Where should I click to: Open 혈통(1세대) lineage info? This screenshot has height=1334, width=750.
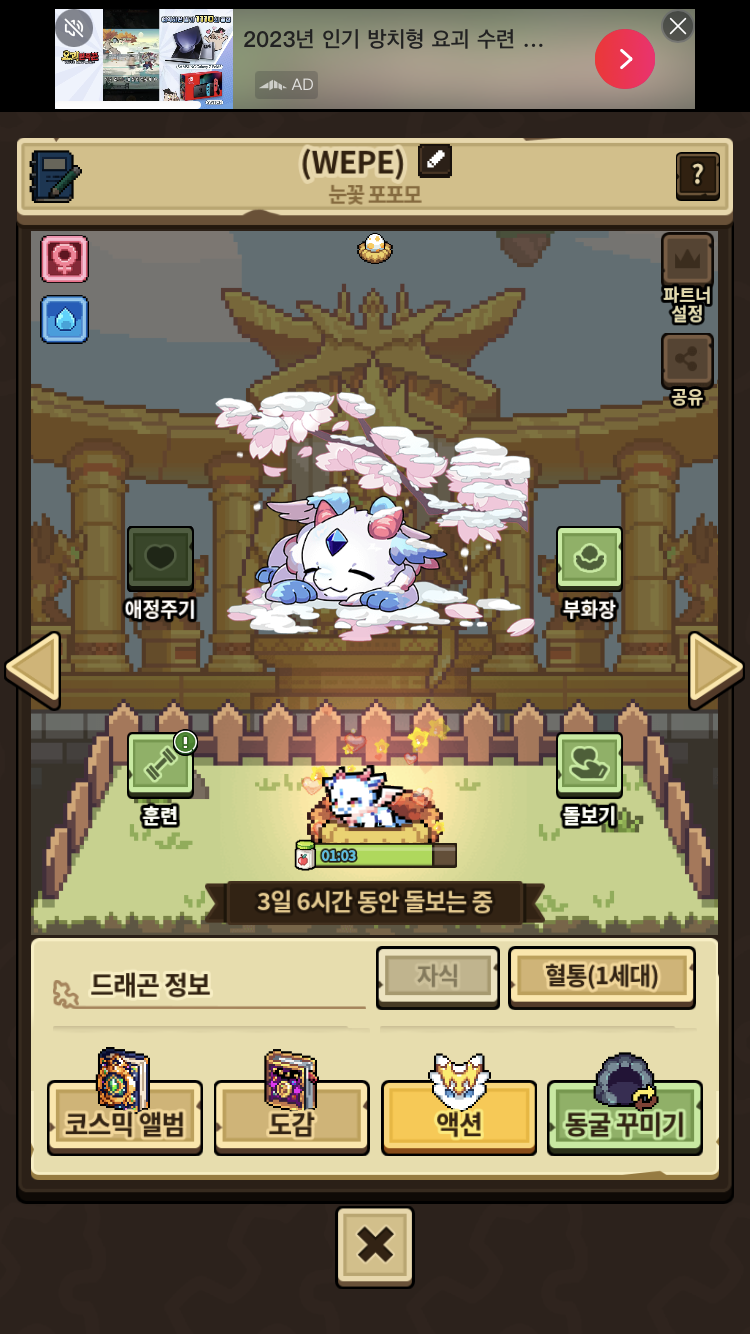(601, 976)
